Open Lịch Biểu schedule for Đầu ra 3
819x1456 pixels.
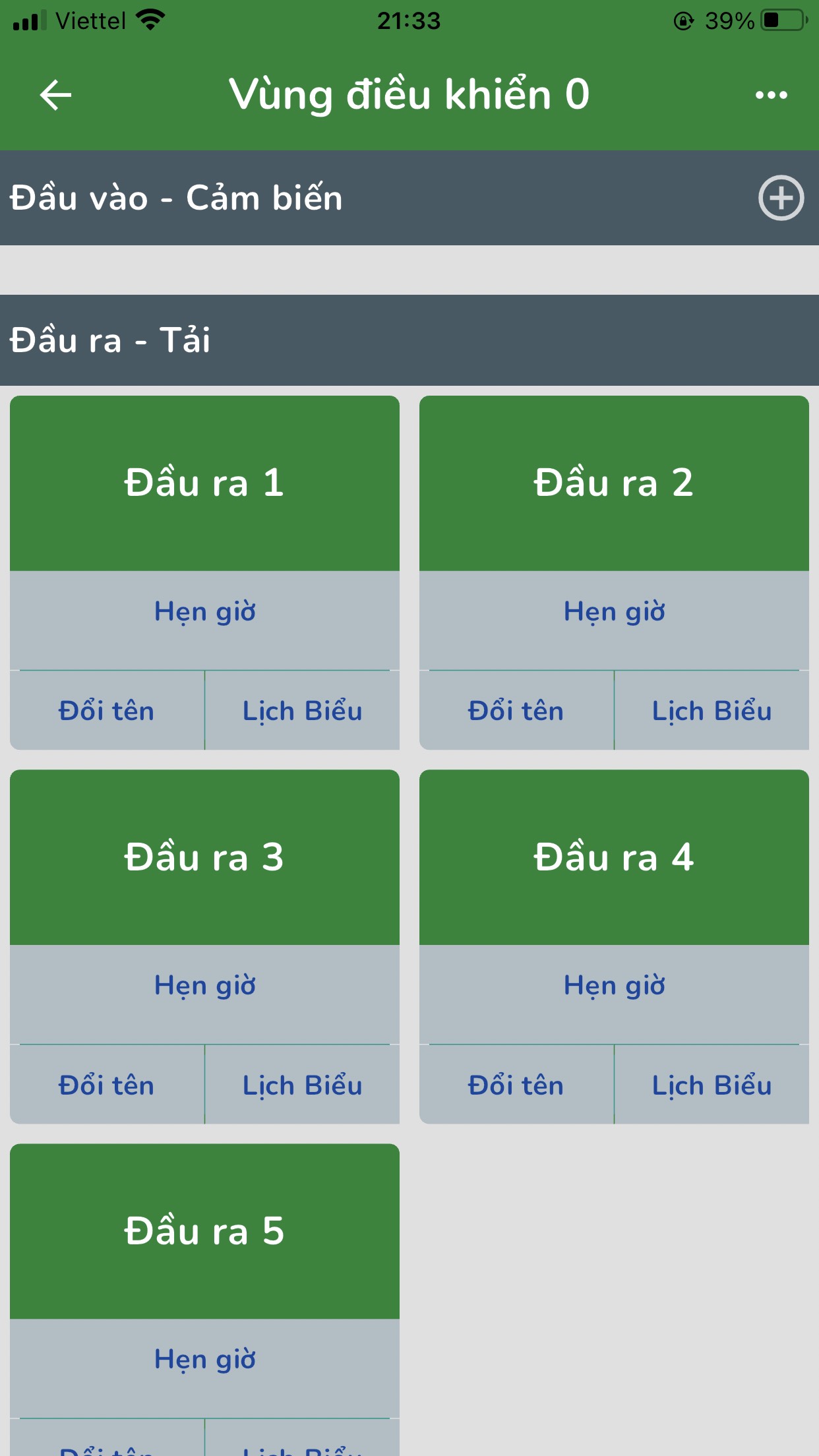coord(303,1084)
